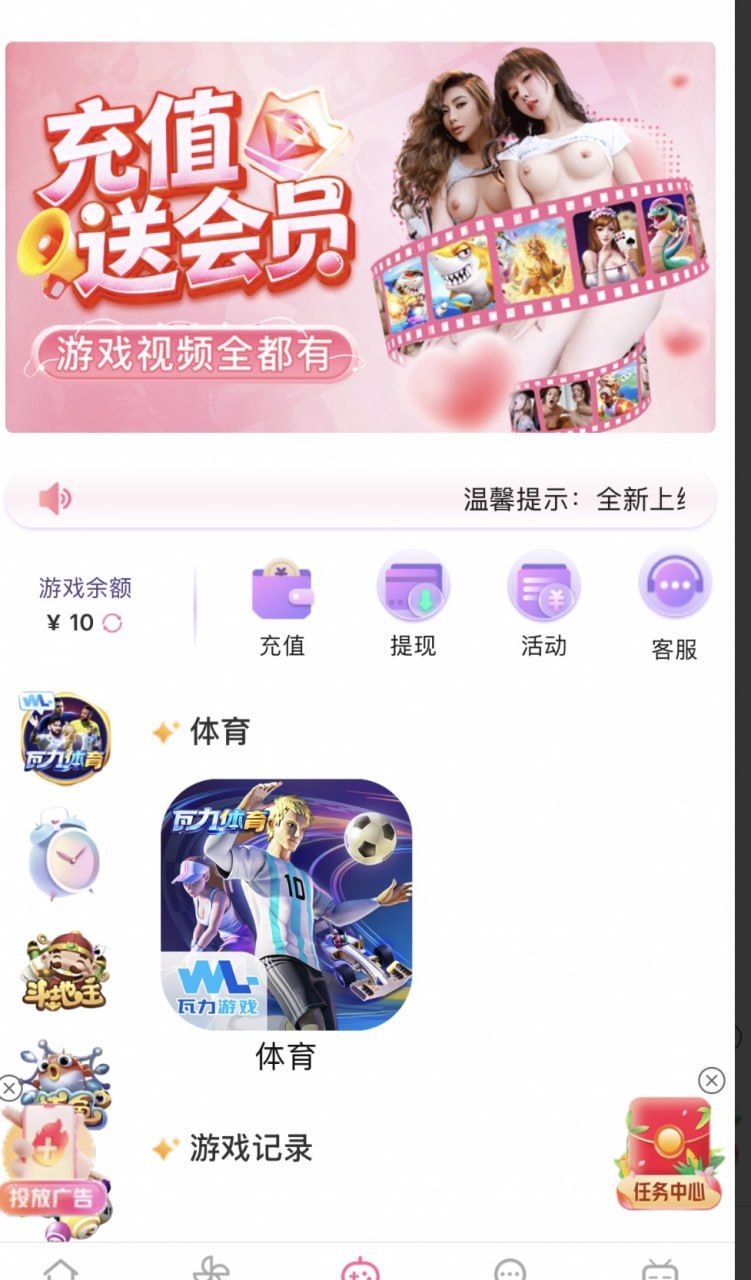Launch the 体育 game tile
751x1280 pixels.
coord(286,905)
